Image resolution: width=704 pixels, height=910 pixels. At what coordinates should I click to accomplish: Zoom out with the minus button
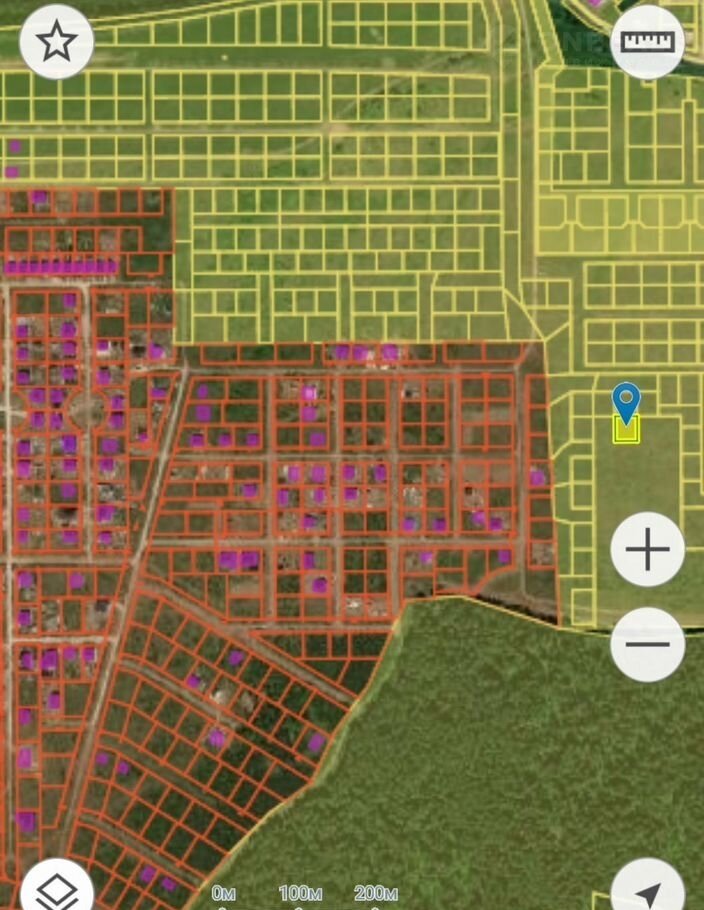tap(647, 644)
